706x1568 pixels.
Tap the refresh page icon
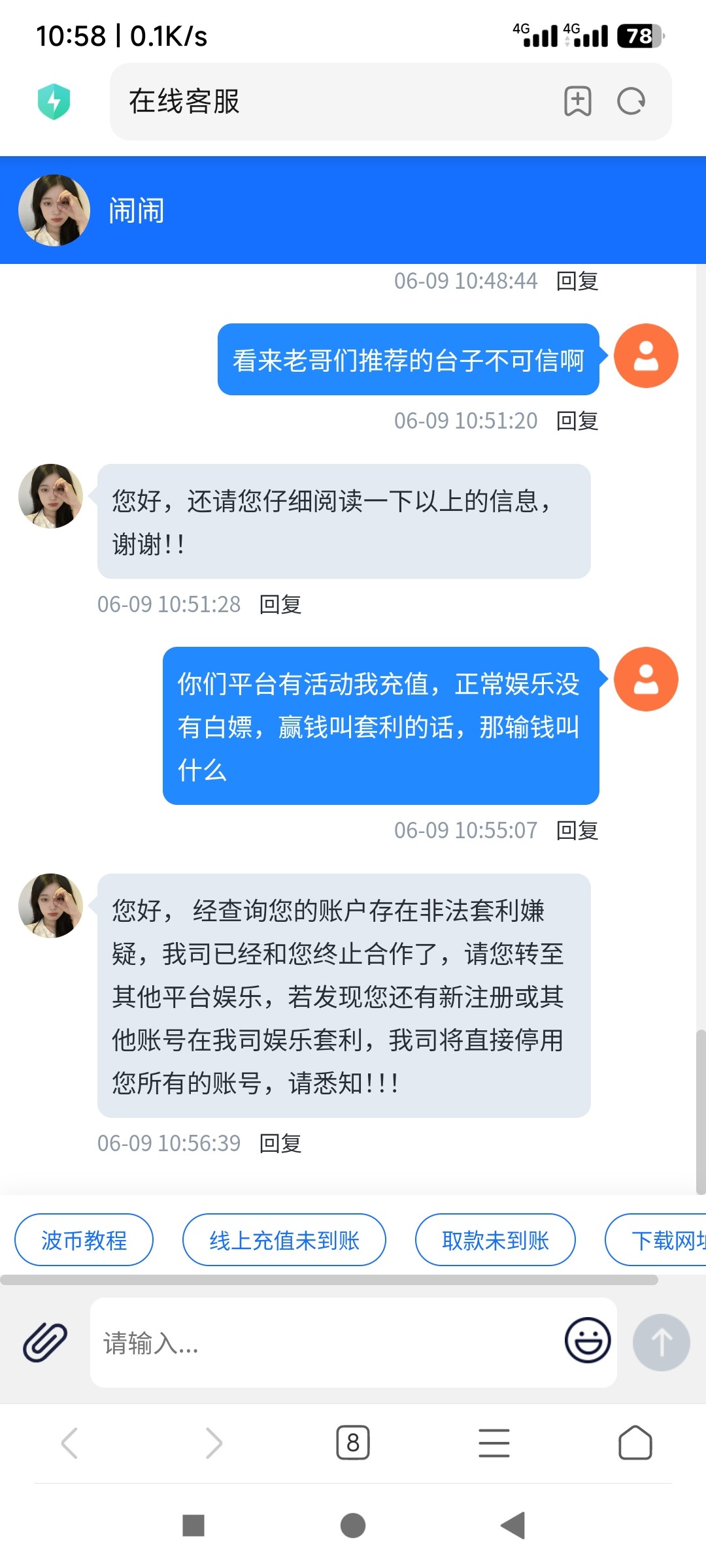pos(630,102)
